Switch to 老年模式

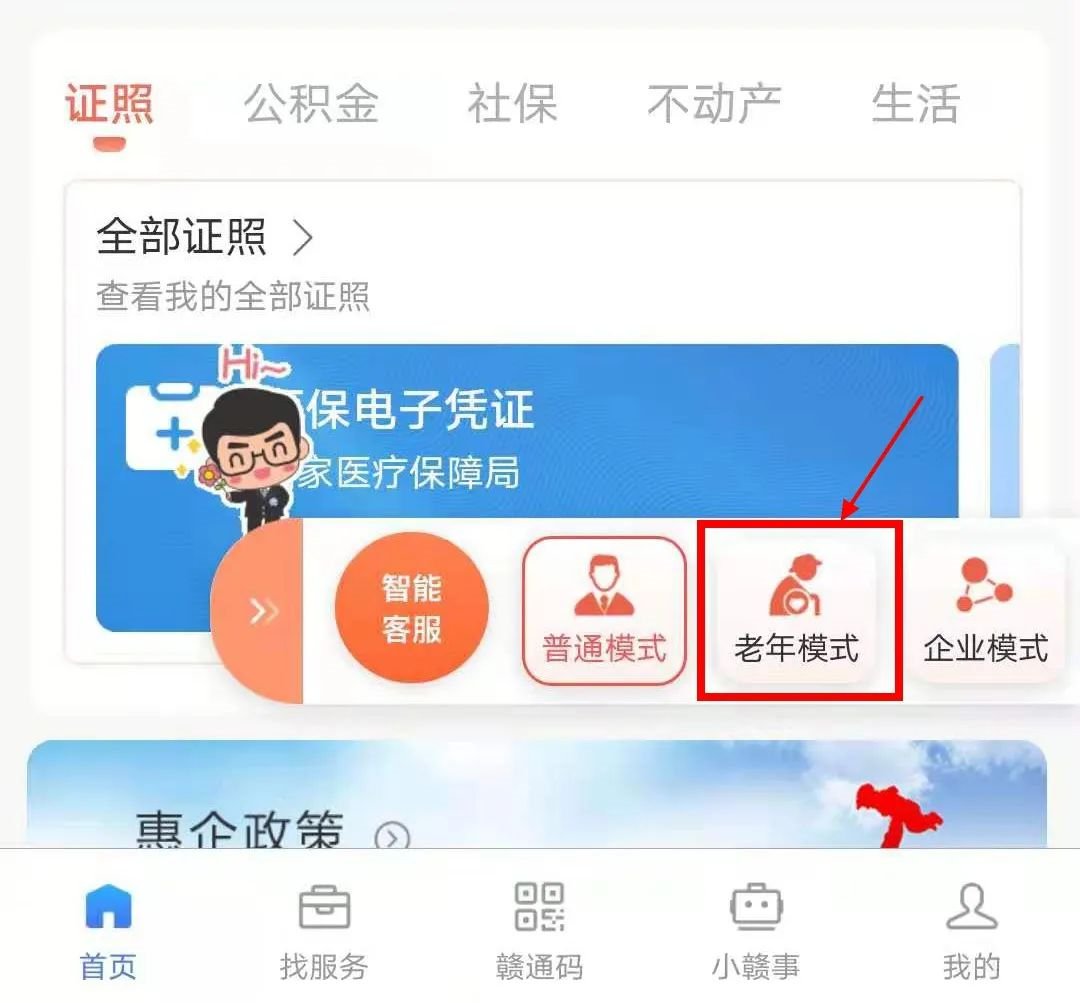click(797, 611)
